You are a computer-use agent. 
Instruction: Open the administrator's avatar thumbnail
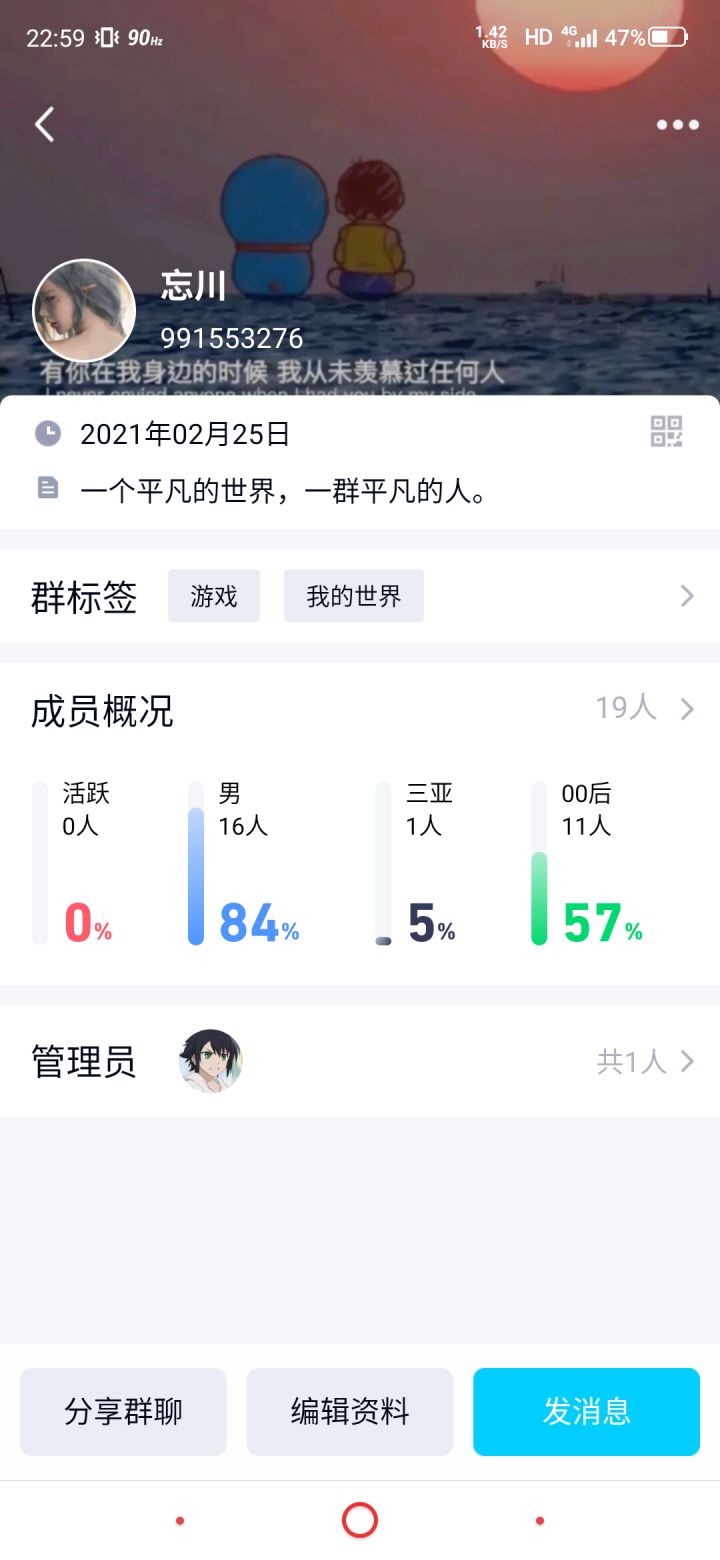click(x=210, y=1061)
